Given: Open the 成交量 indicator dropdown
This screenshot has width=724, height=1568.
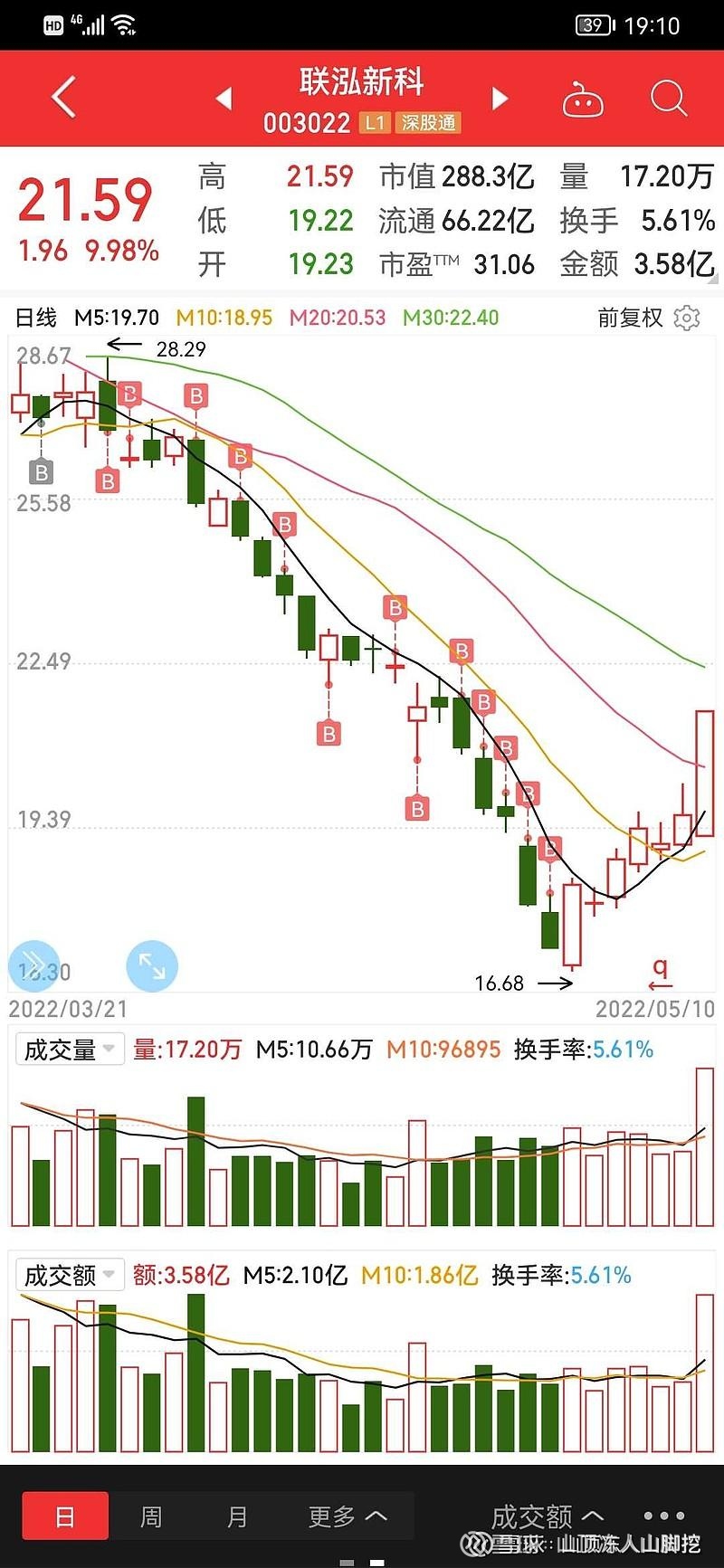Looking at the screenshot, I should [70, 1050].
